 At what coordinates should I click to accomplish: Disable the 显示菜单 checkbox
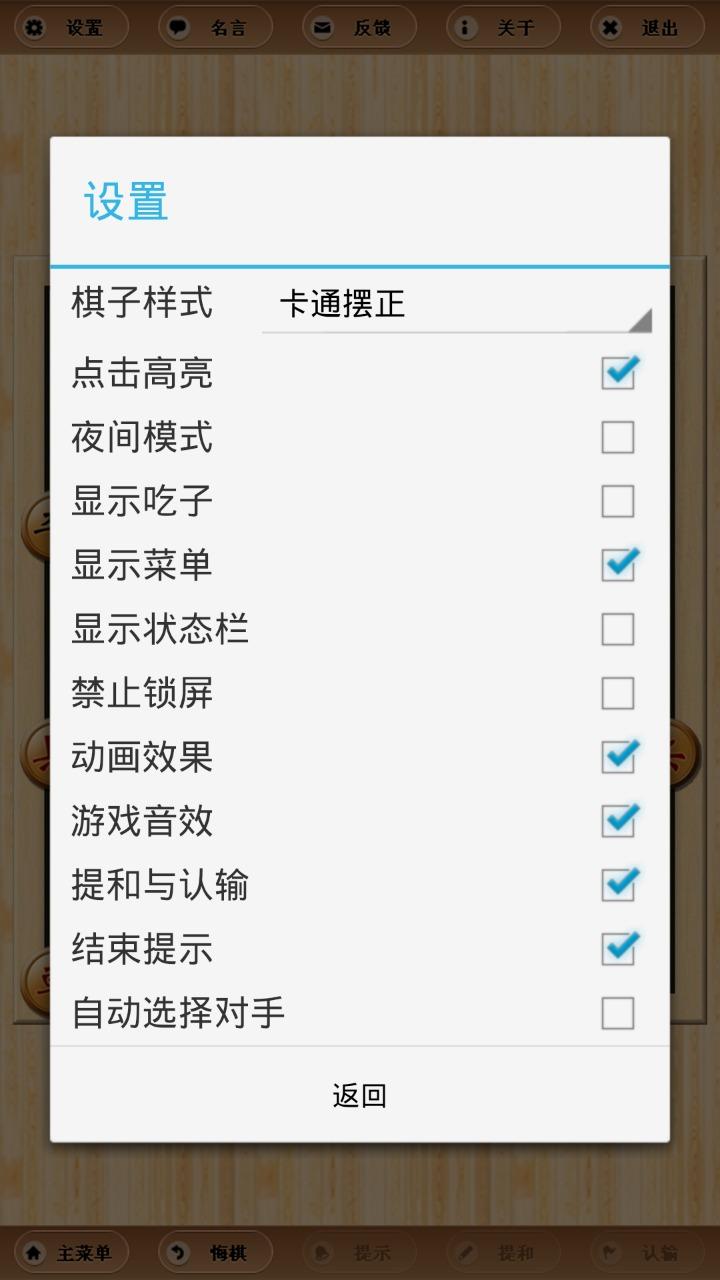tap(618, 565)
